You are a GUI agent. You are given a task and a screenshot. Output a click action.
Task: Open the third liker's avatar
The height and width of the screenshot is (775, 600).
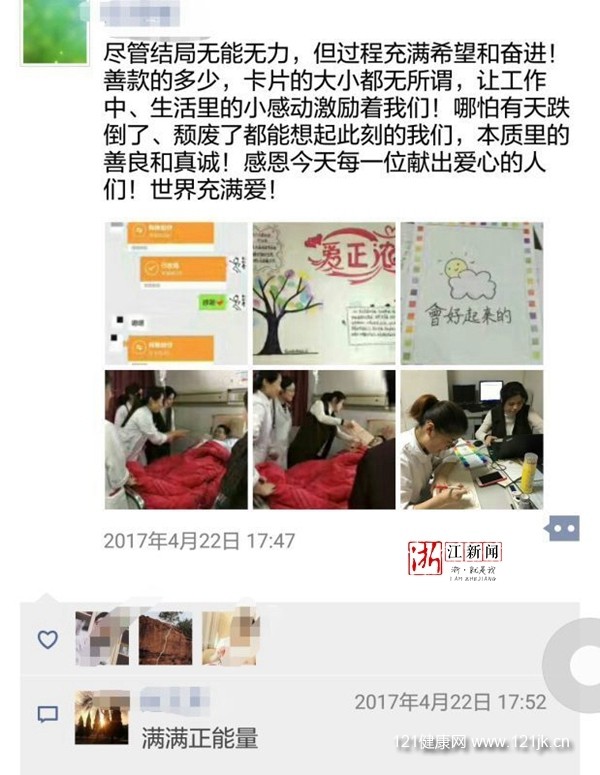pos(229,639)
